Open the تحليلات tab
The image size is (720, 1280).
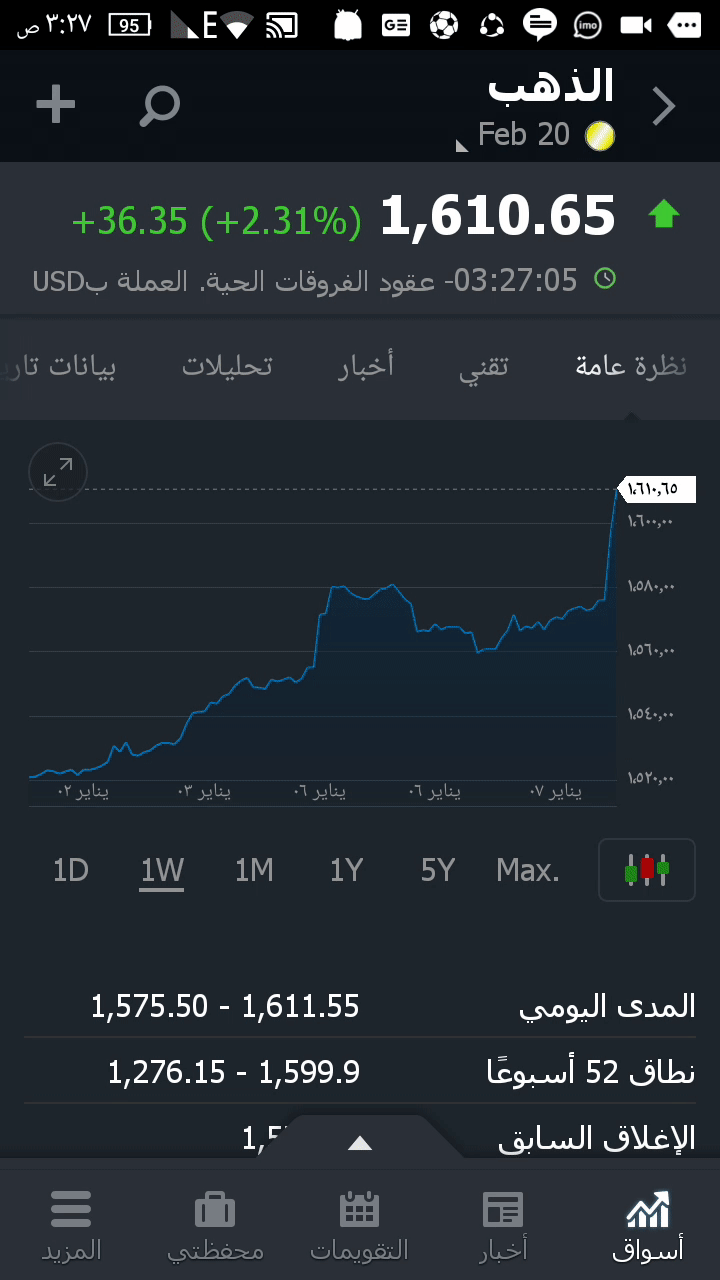tap(227, 367)
